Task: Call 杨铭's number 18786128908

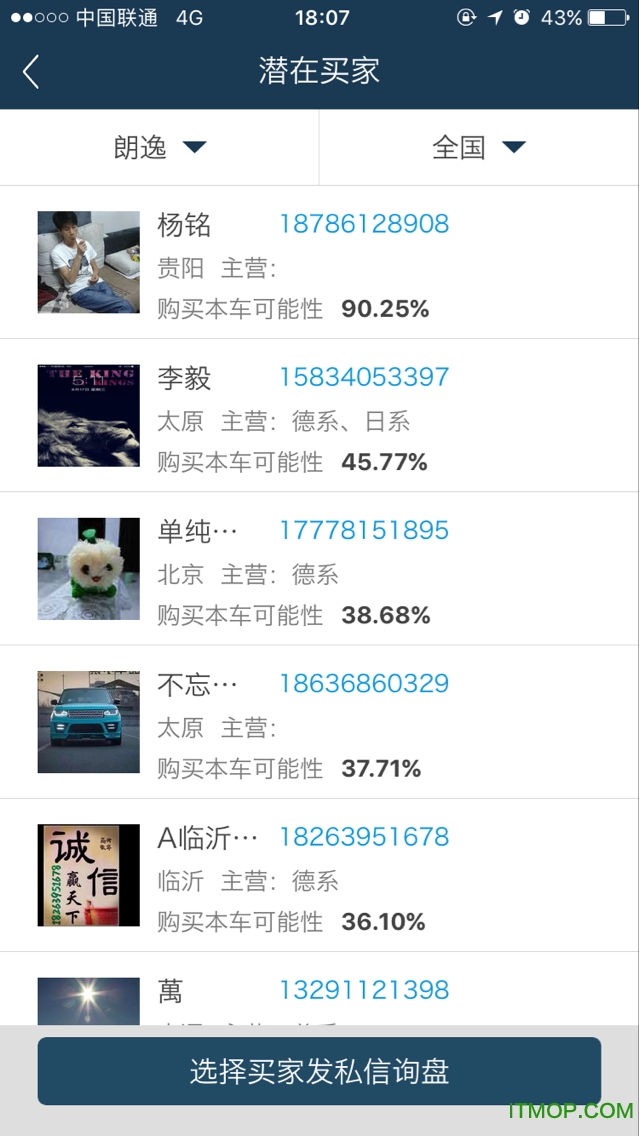Action: click(x=364, y=224)
